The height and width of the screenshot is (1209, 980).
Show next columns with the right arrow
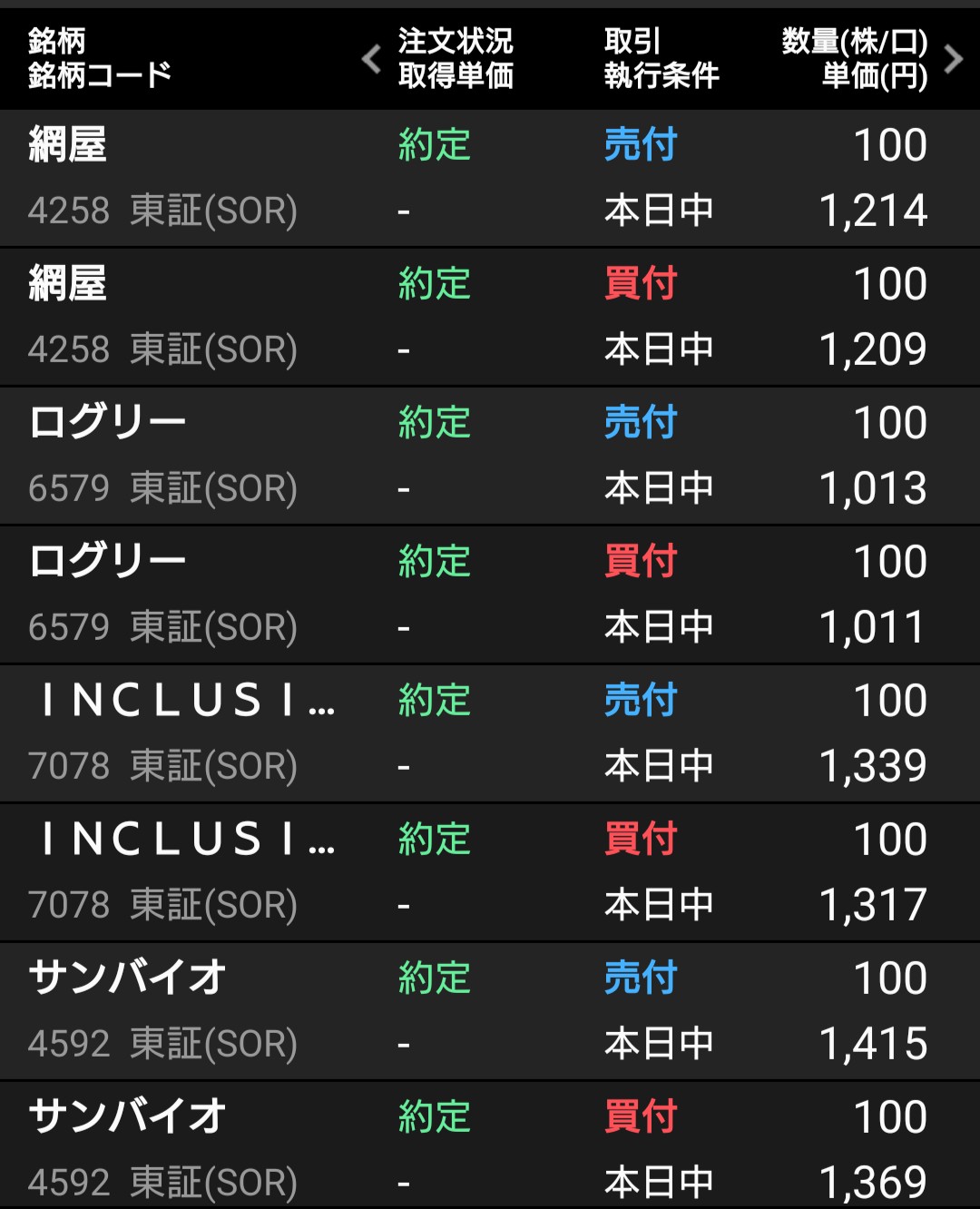(x=953, y=59)
